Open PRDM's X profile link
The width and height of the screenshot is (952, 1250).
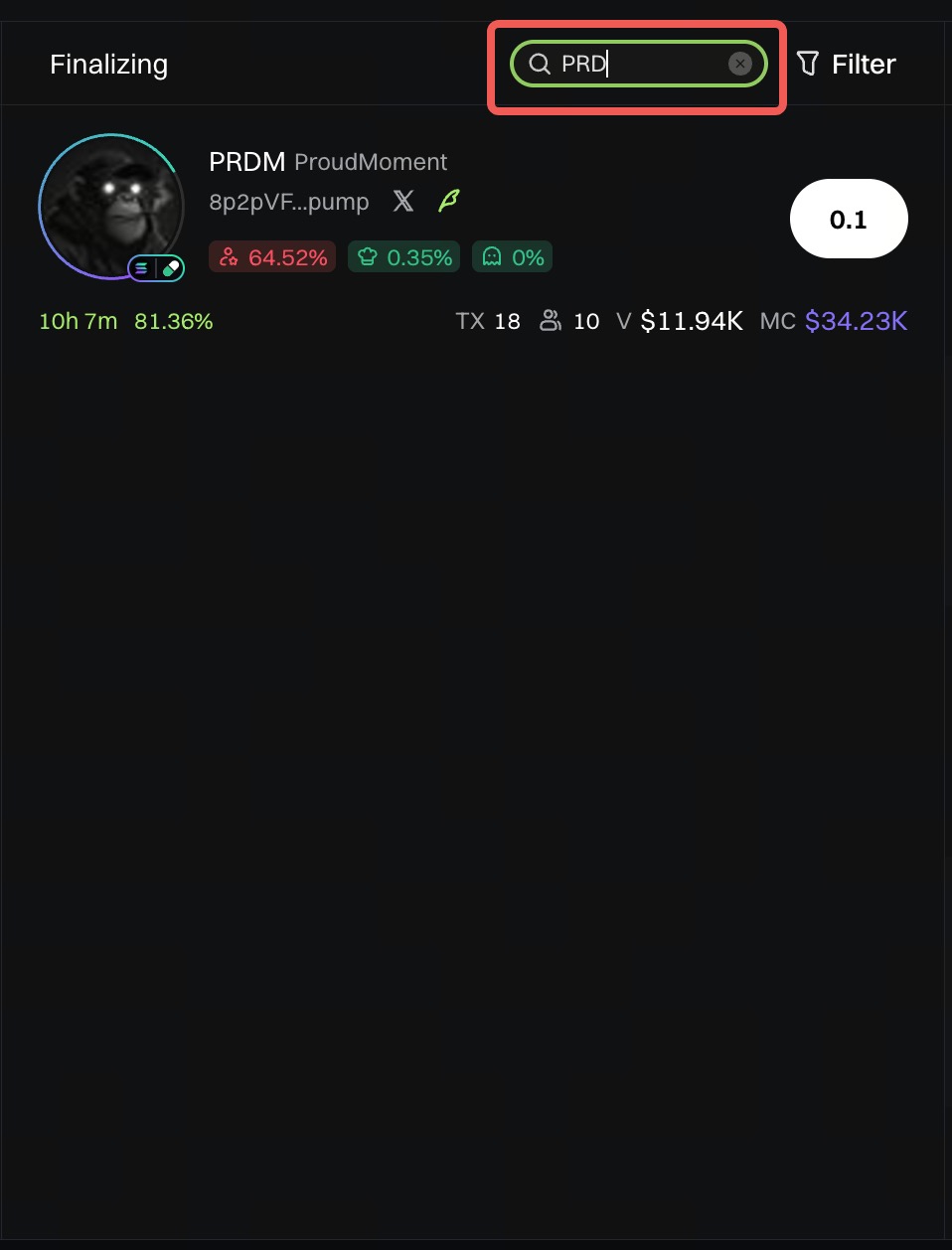(403, 201)
